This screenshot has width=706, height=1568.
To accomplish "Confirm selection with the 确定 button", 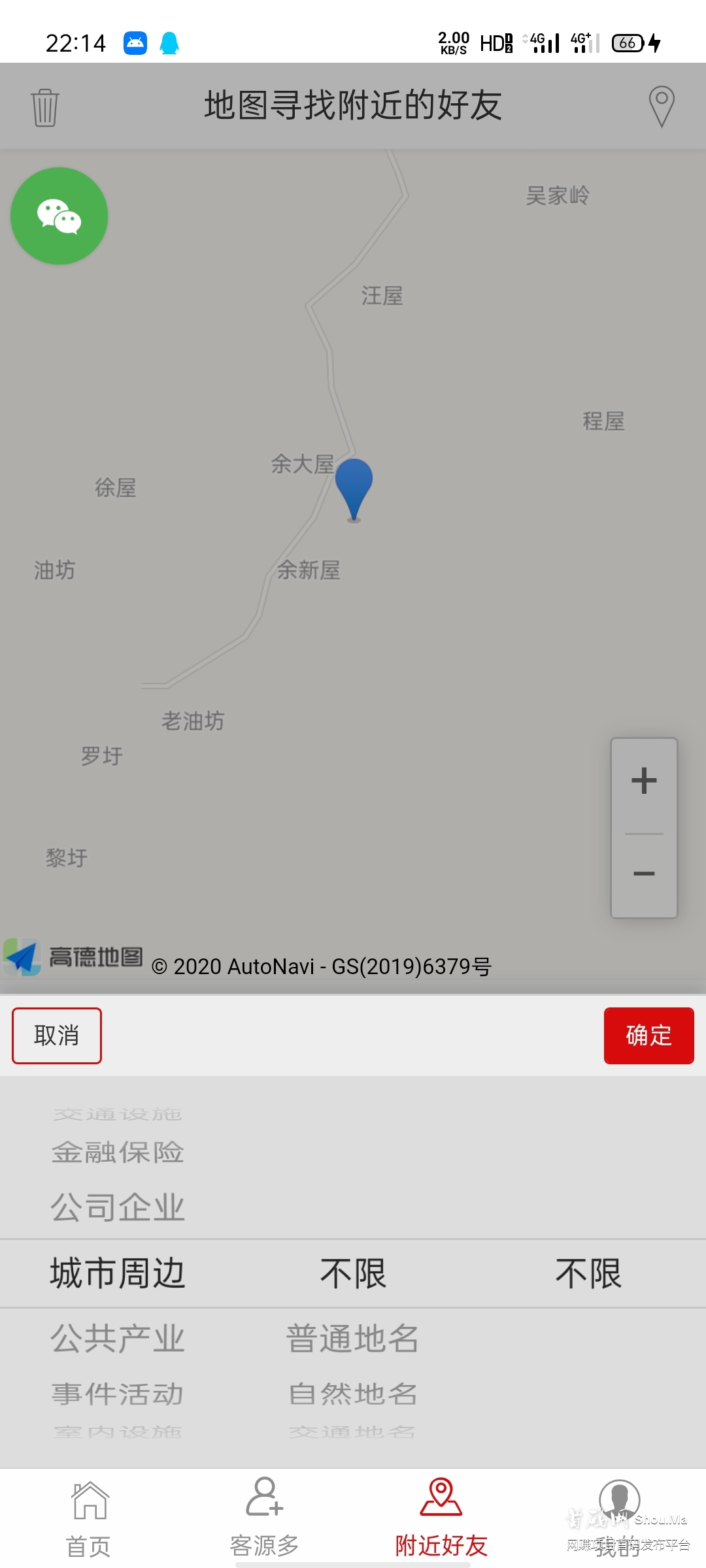I will click(648, 1036).
